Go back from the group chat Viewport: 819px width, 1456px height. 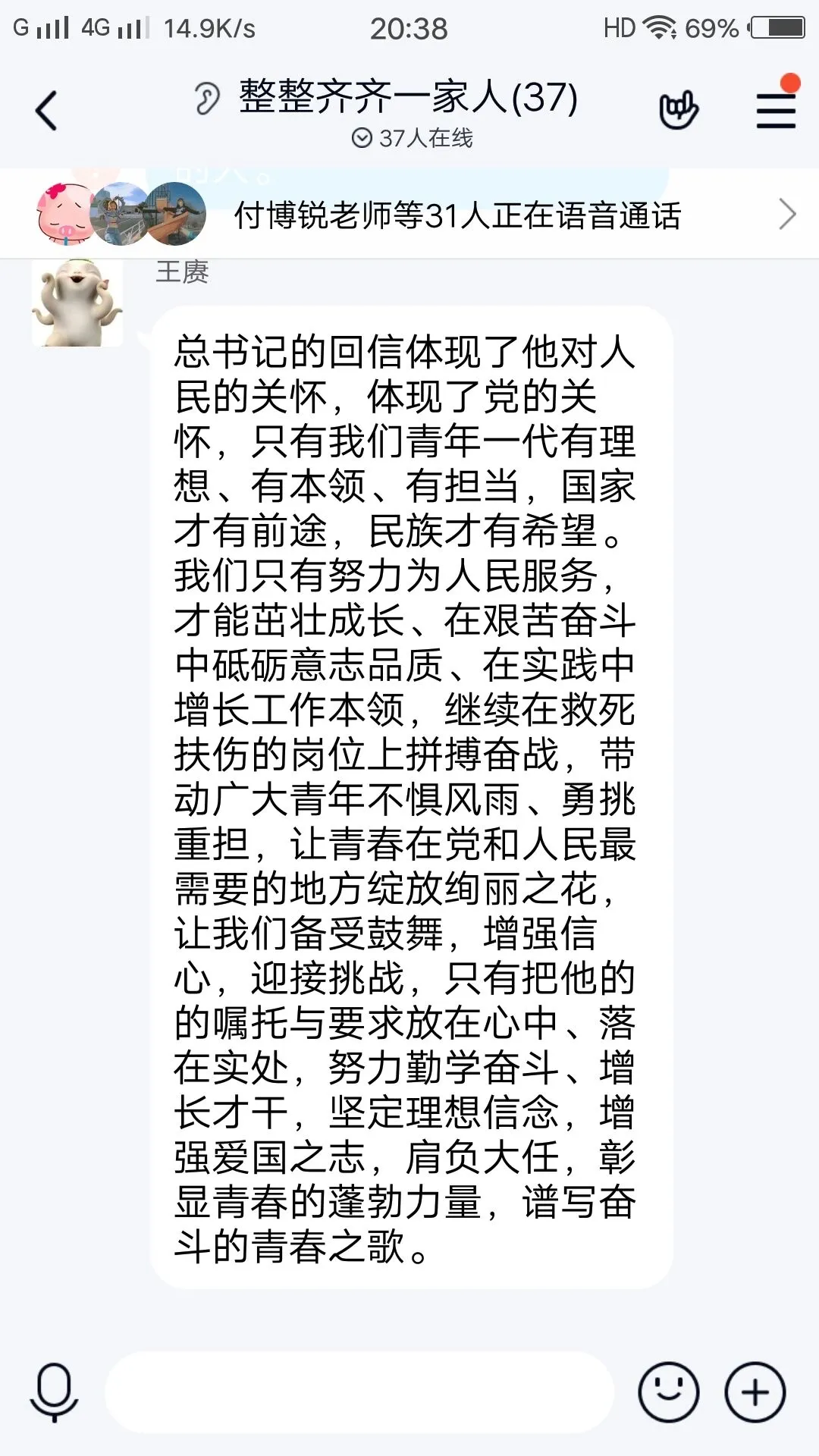[47, 111]
